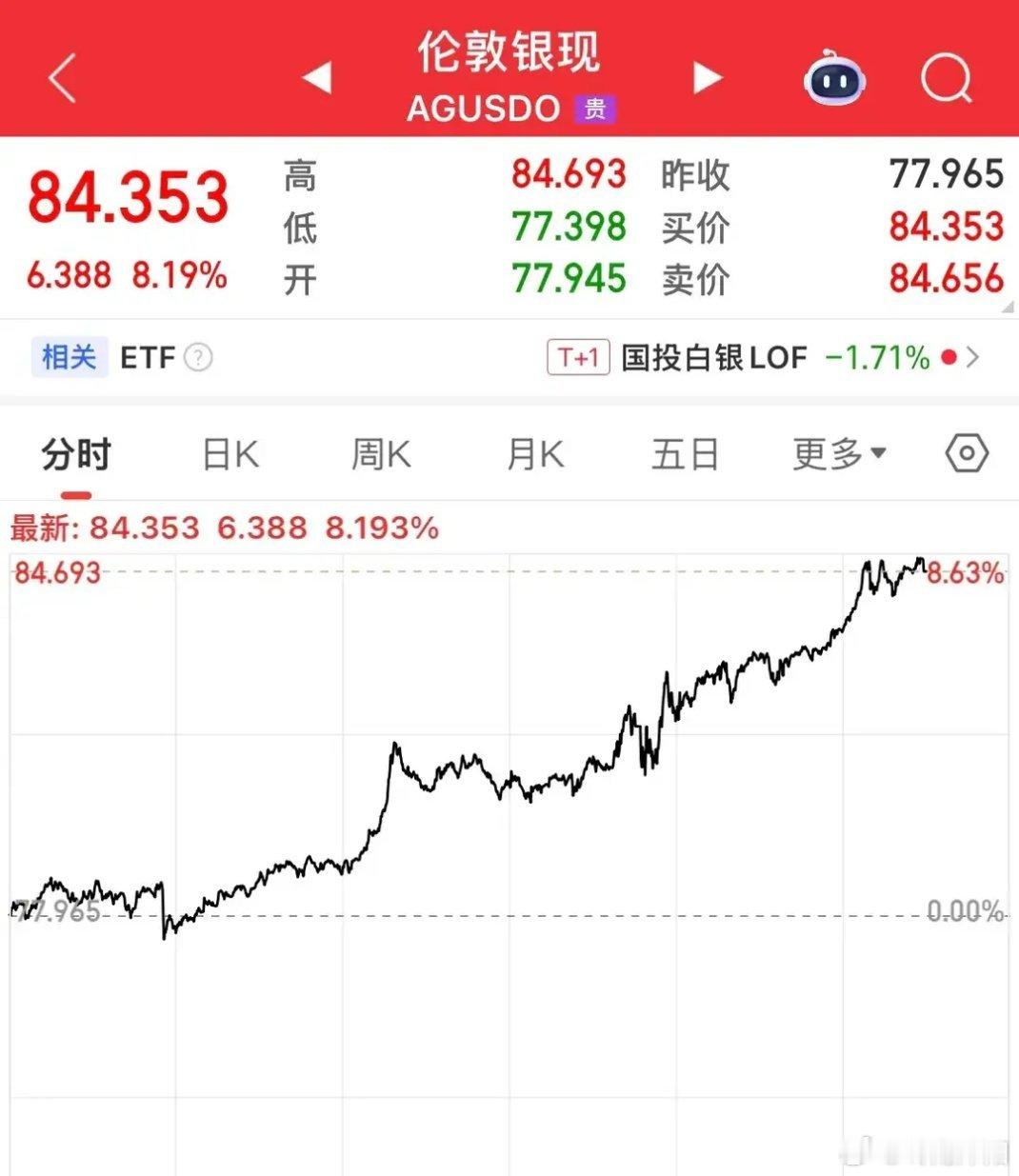Open the 国投白银 LOF link
Image resolution: width=1019 pixels, height=1176 pixels.
point(714,357)
